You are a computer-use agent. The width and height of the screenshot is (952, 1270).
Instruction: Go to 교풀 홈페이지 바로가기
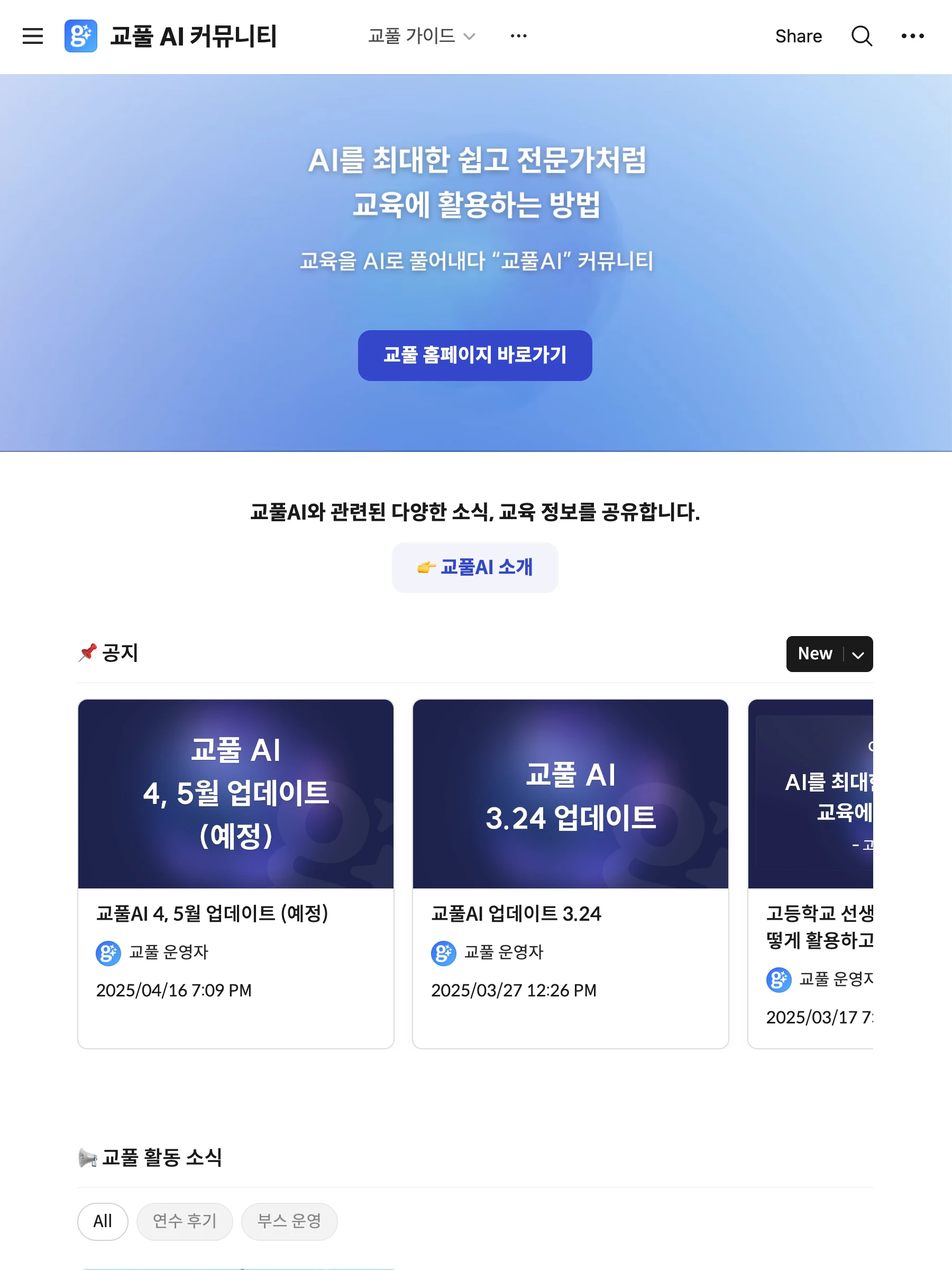click(x=474, y=355)
